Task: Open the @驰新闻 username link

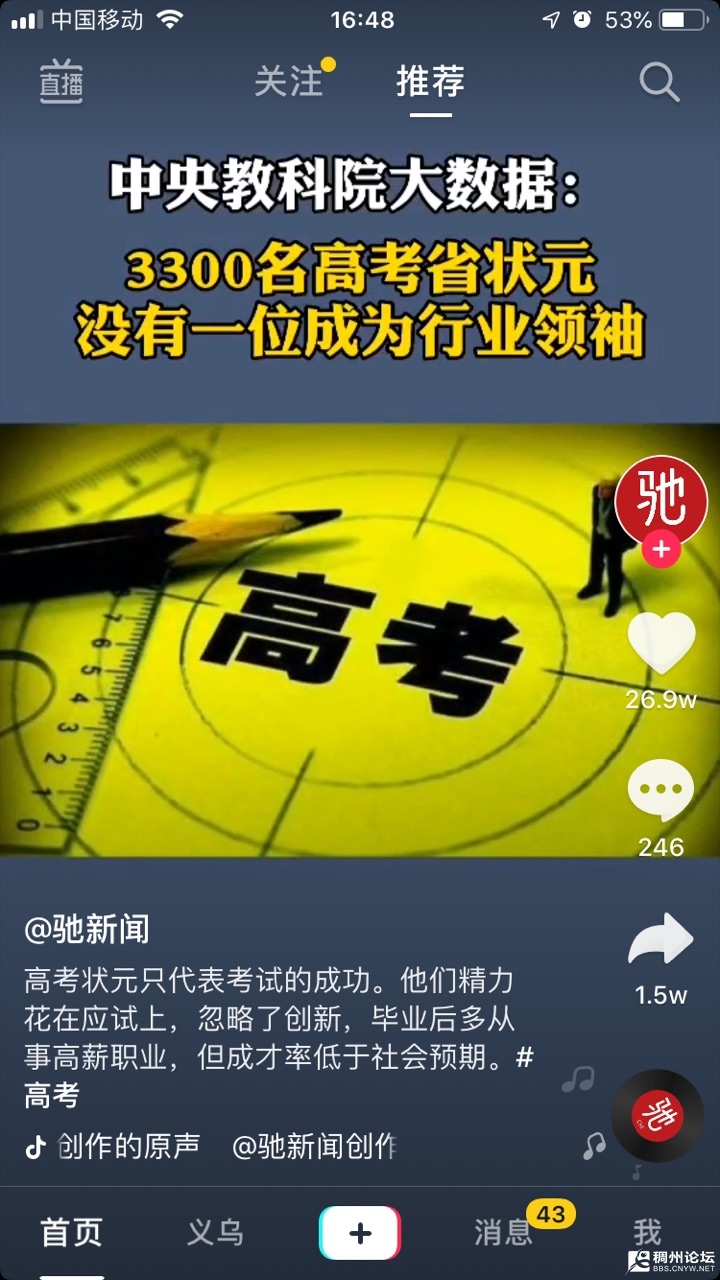Action: coord(87,929)
